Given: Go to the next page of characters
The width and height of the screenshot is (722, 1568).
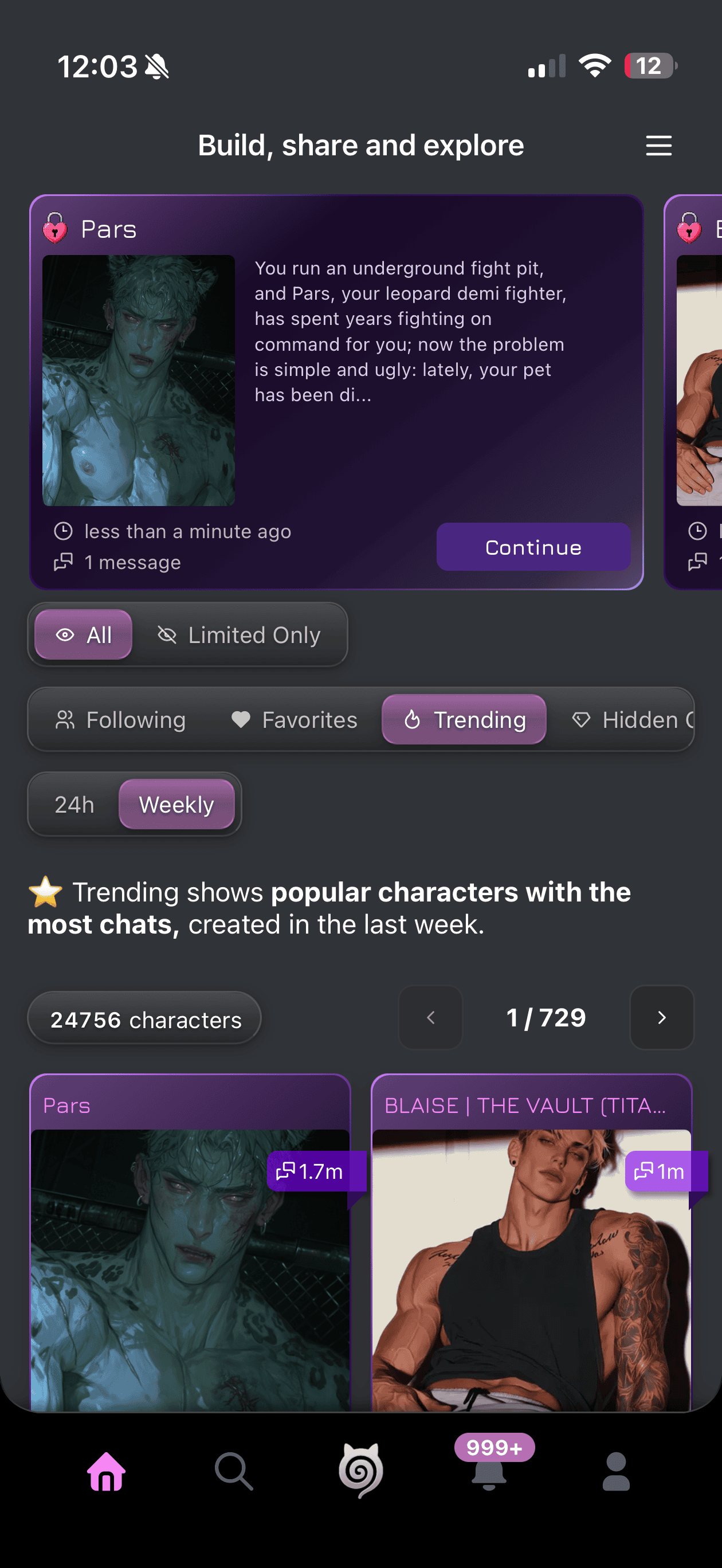Looking at the screenshot, I should pyautogui.click(x=661, y=1017).
